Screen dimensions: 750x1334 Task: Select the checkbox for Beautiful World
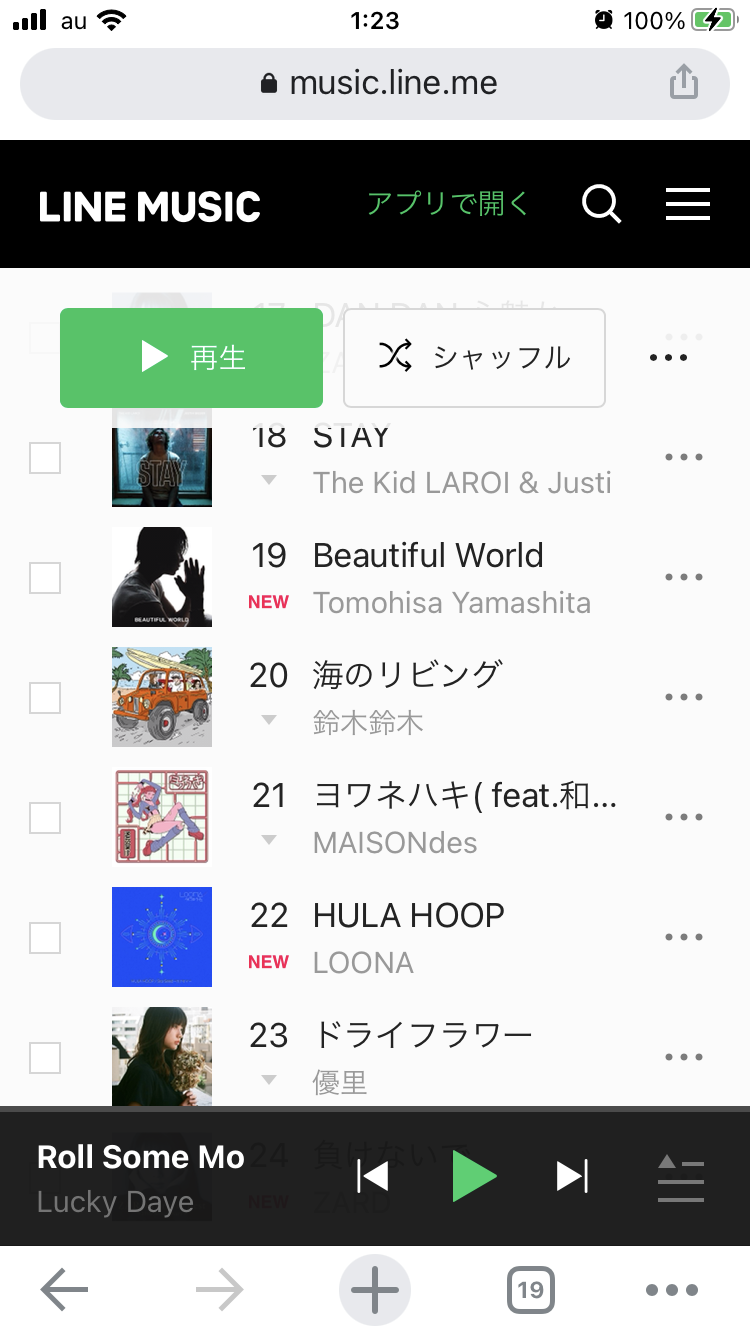click(x=45, y=578)
